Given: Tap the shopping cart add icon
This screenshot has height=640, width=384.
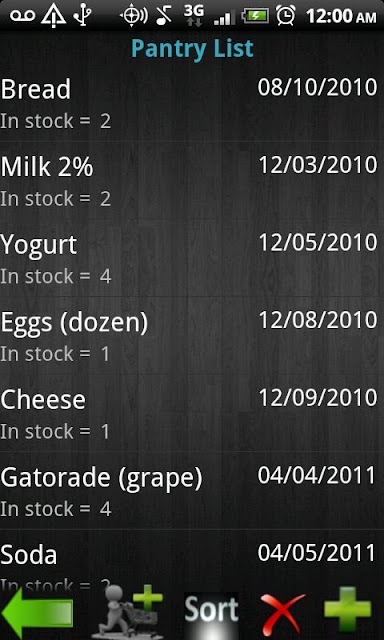Looking at the screenshot, I should point(128,611).
